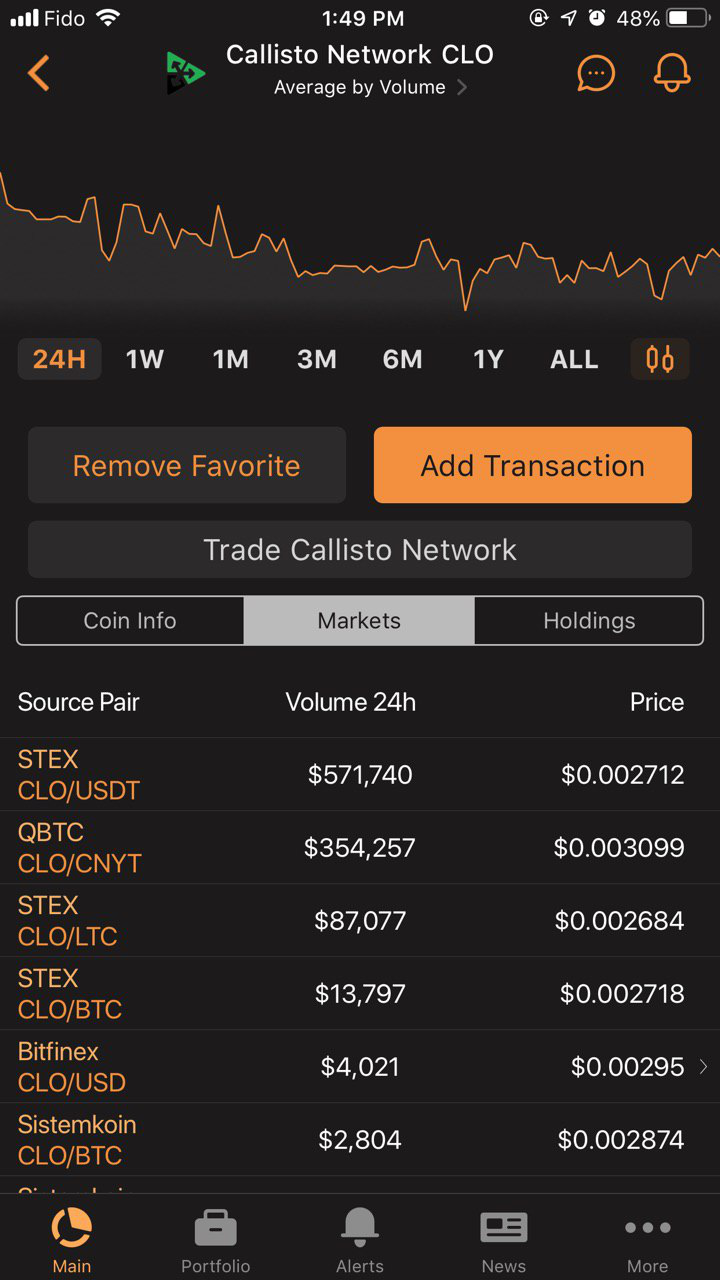Screen dimensions: 720x1280
Task: Add Transaction for Callisto Network
Action: coord(533,465)
